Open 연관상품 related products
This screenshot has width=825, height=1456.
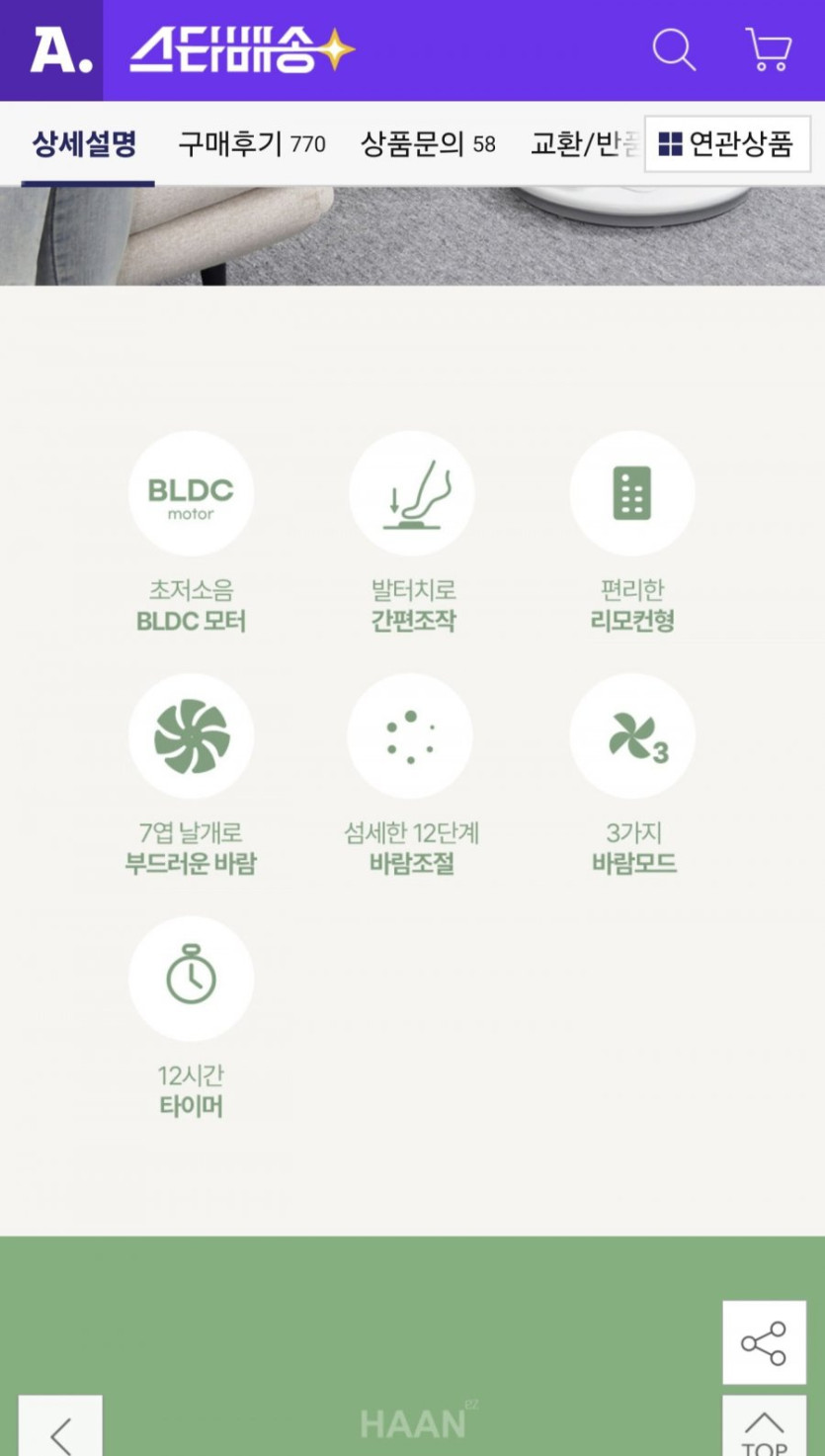(x=727, y=144)
